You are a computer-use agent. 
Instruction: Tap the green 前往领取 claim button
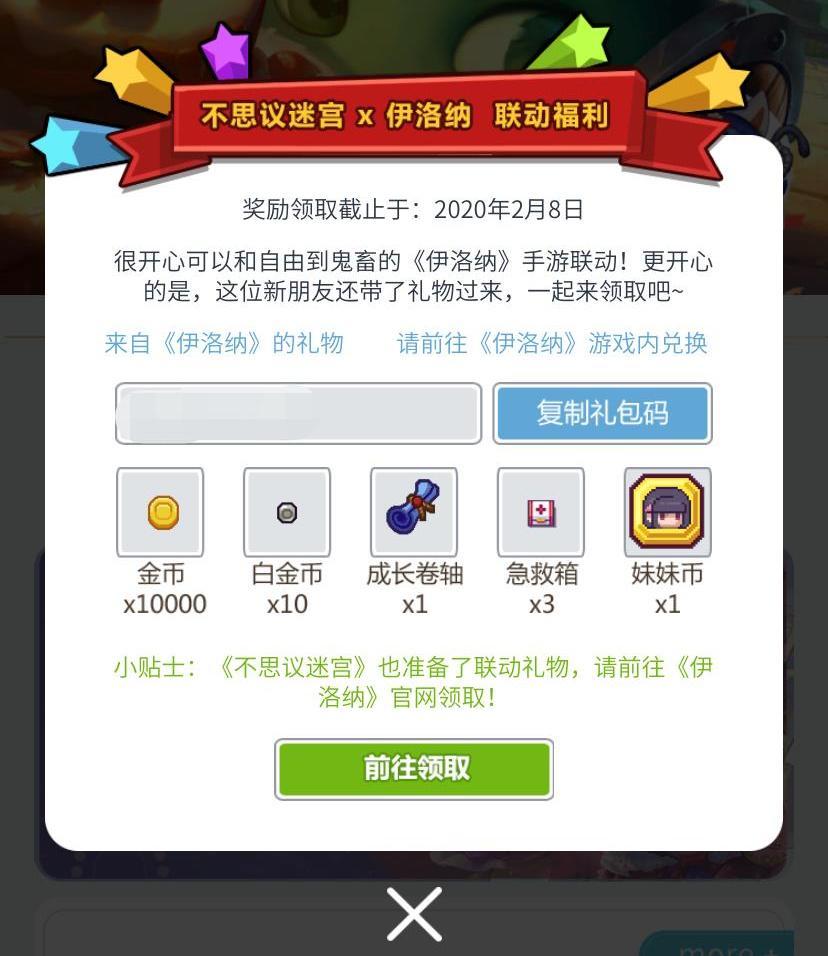coord(414,769)
